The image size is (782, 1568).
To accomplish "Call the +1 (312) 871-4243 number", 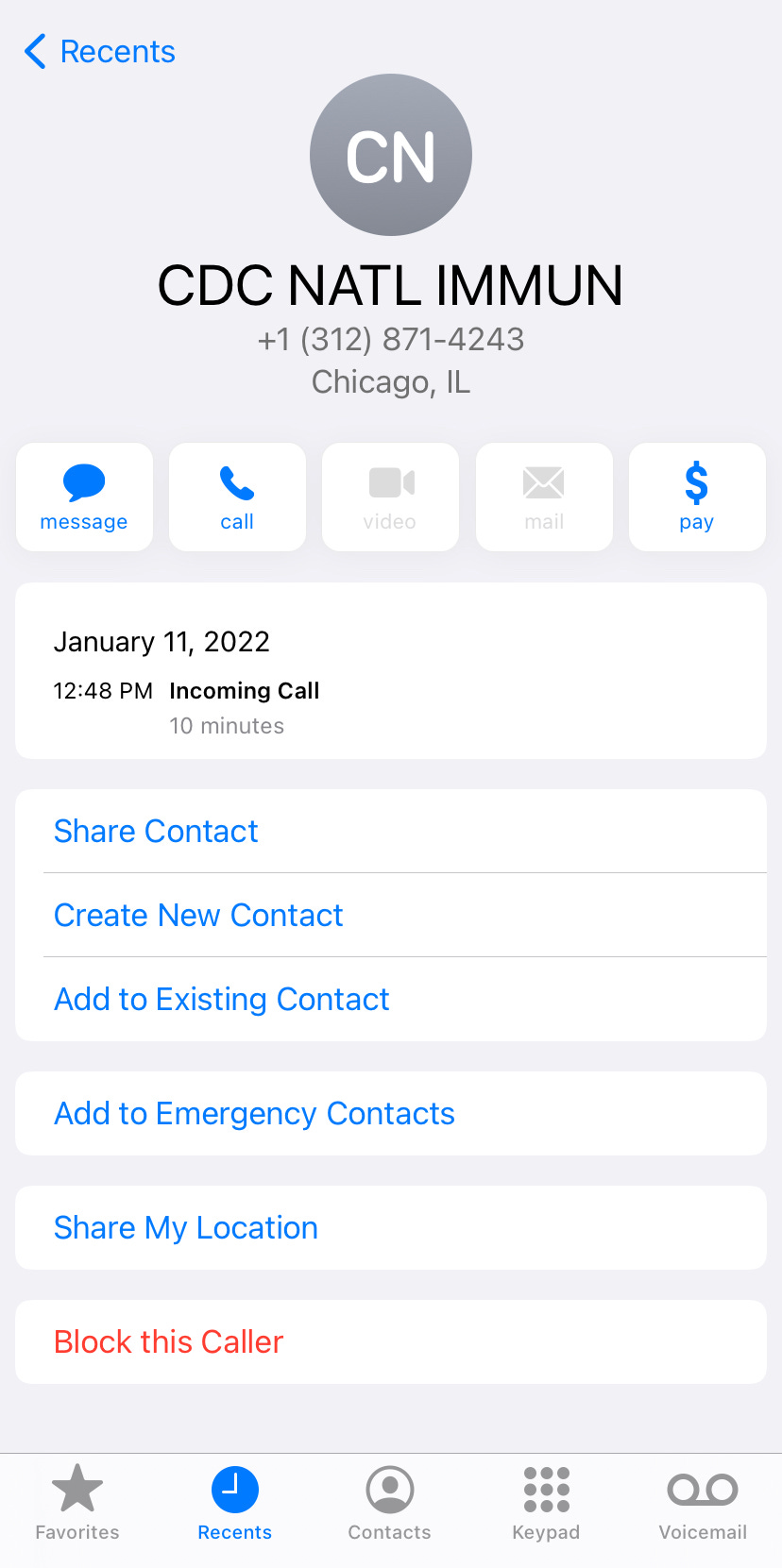I will click(x=237, y=497).
